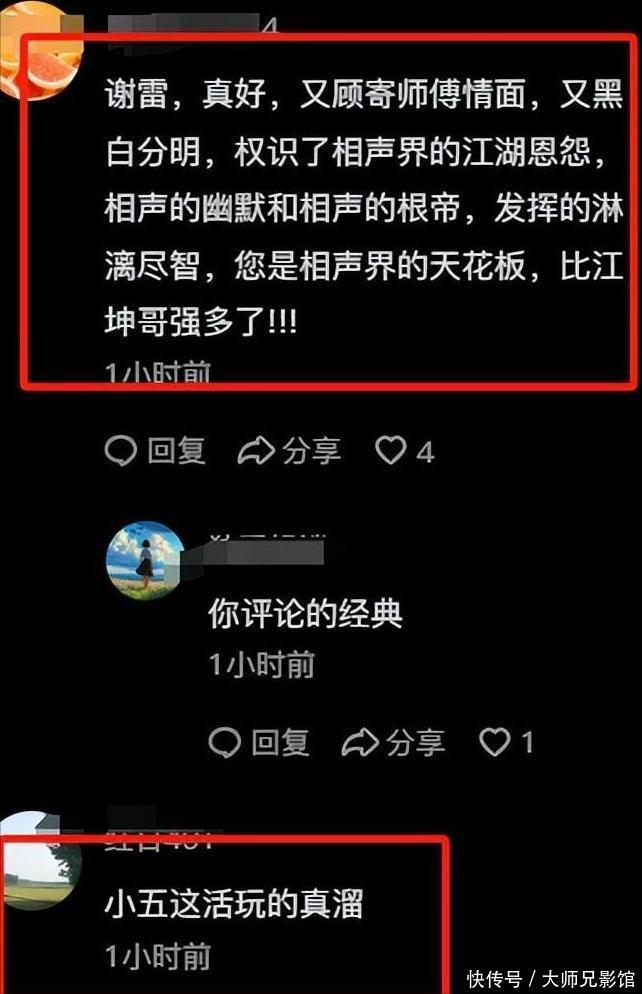The width and height of the screenshot is (642, 994).
Task: Share the 你评论的经典 comment
Action: tap(393, 742)
